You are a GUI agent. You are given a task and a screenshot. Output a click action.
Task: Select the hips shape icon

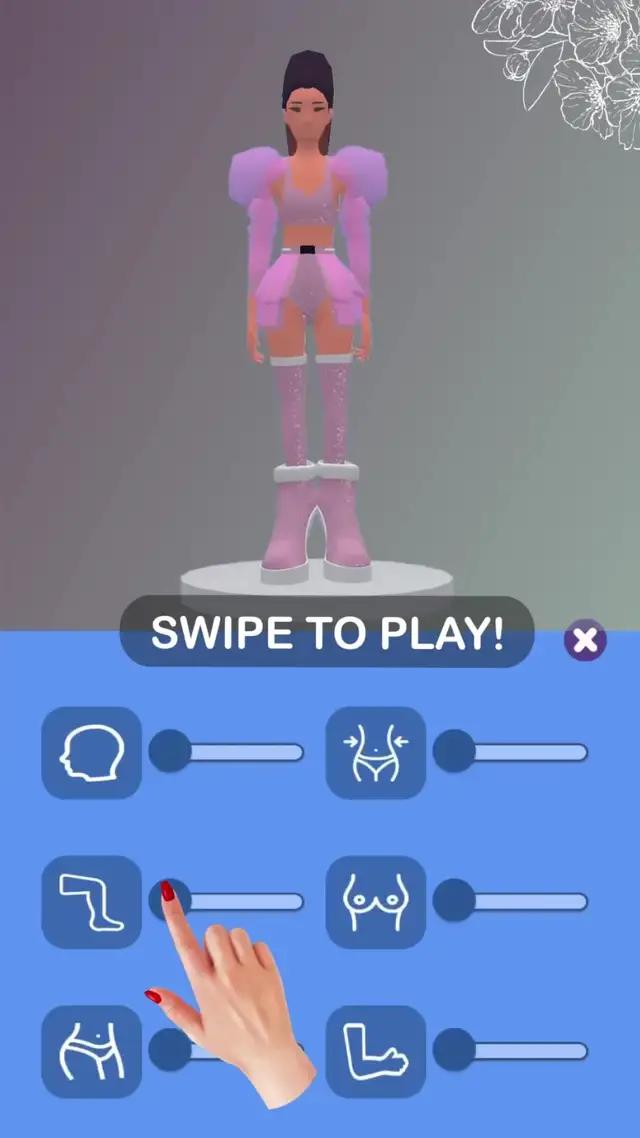91,1050
